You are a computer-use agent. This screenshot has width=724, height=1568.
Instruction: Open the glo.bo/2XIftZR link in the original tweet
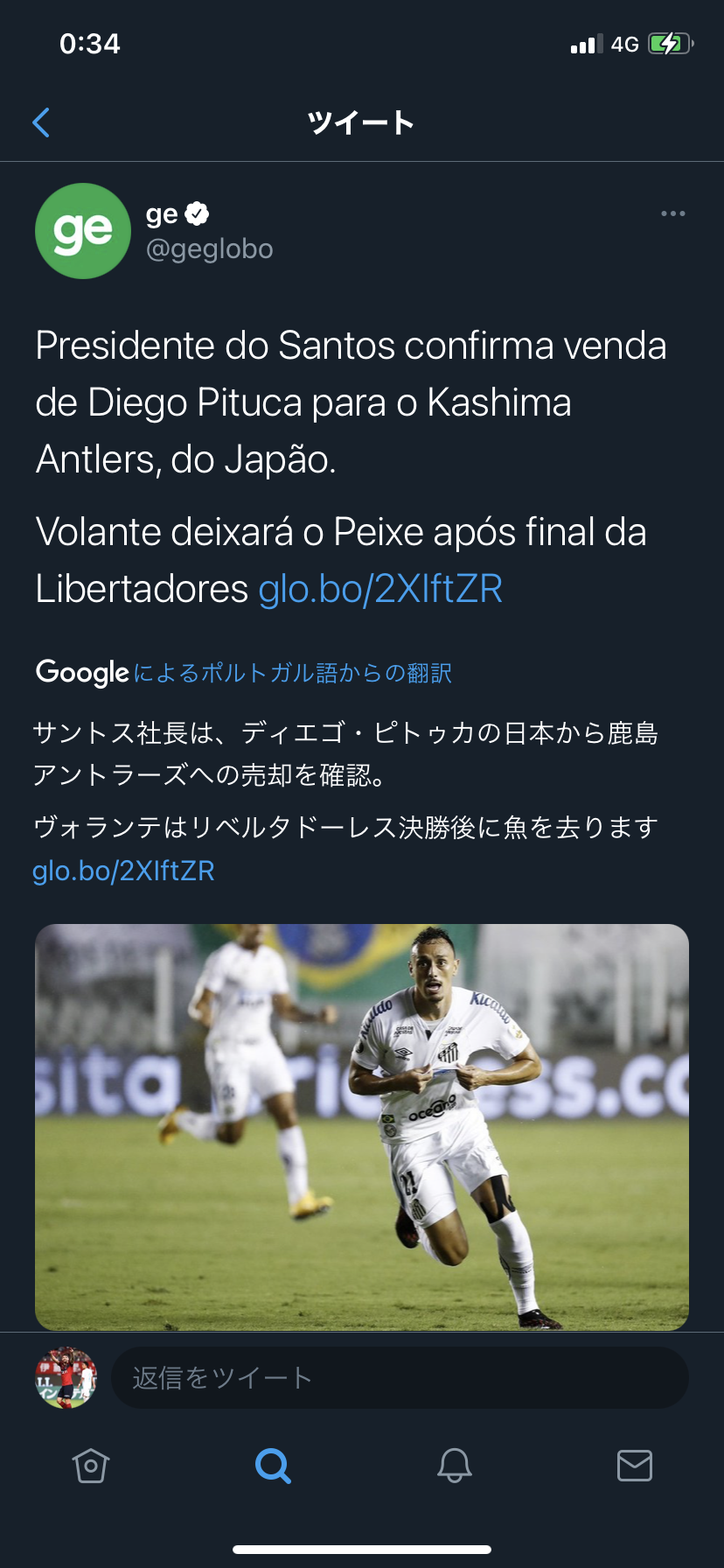tap(380, 589)
